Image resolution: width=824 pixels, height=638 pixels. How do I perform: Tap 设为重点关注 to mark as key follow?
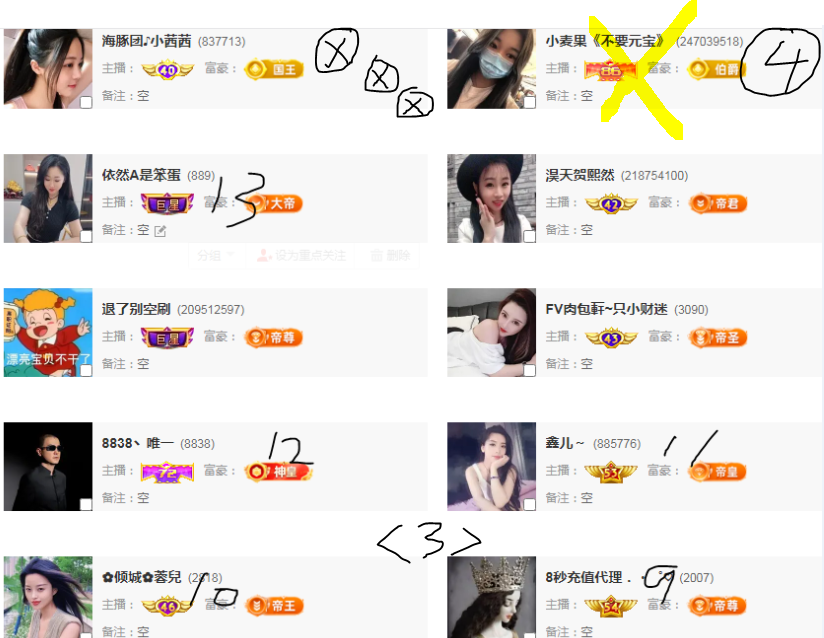[x=301, y=256]
